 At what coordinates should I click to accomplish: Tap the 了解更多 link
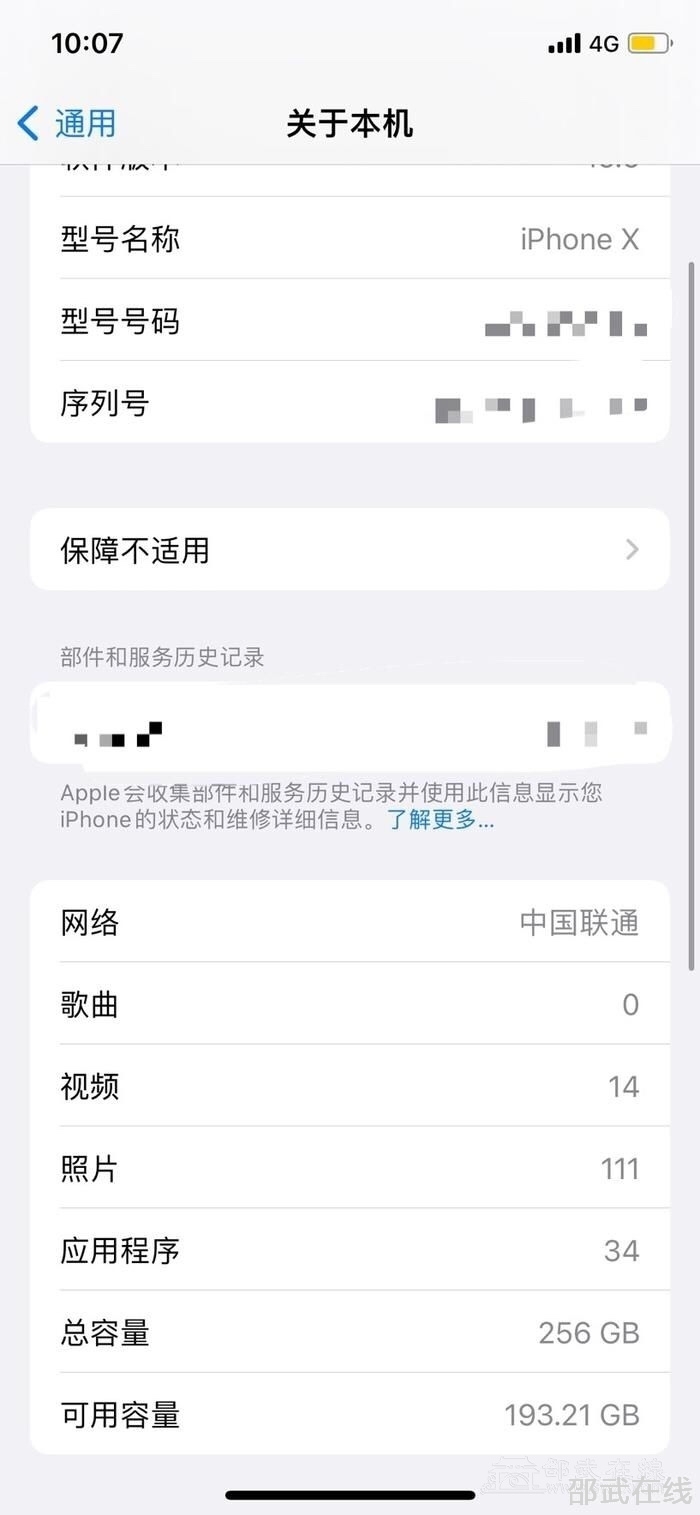(440, 821)
